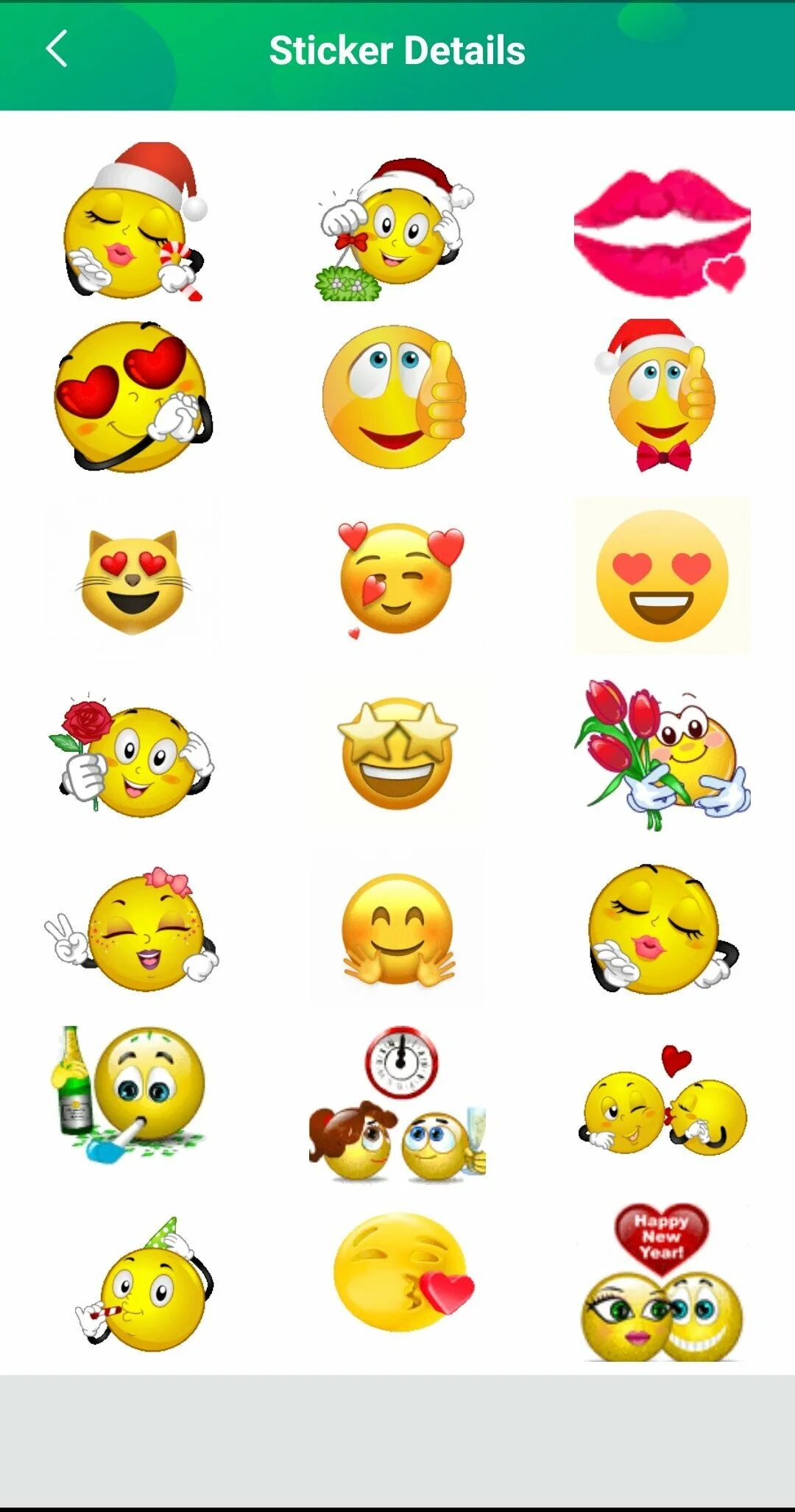Go back from Sticker Details

coord(56,49)
